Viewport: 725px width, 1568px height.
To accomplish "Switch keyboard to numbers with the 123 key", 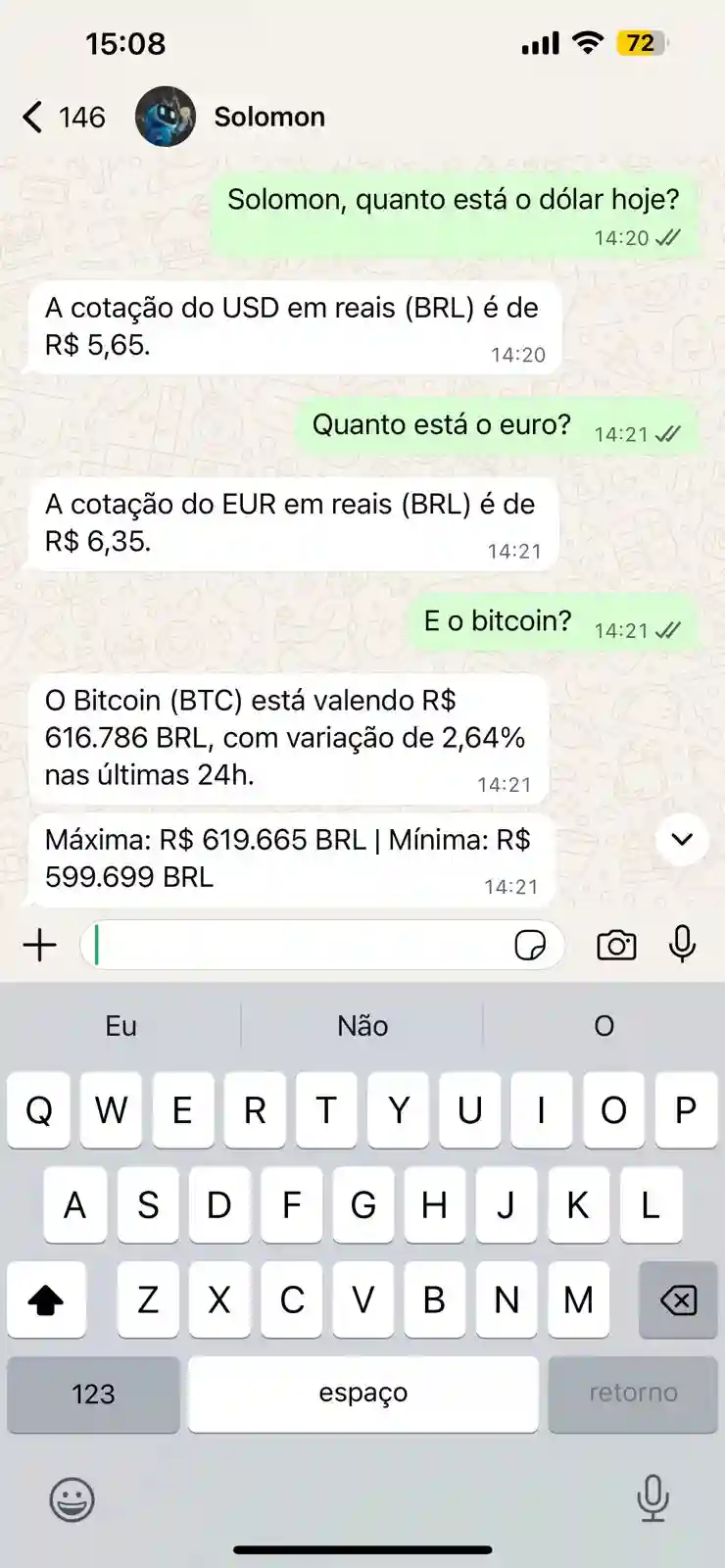I will click(93, 1393).
